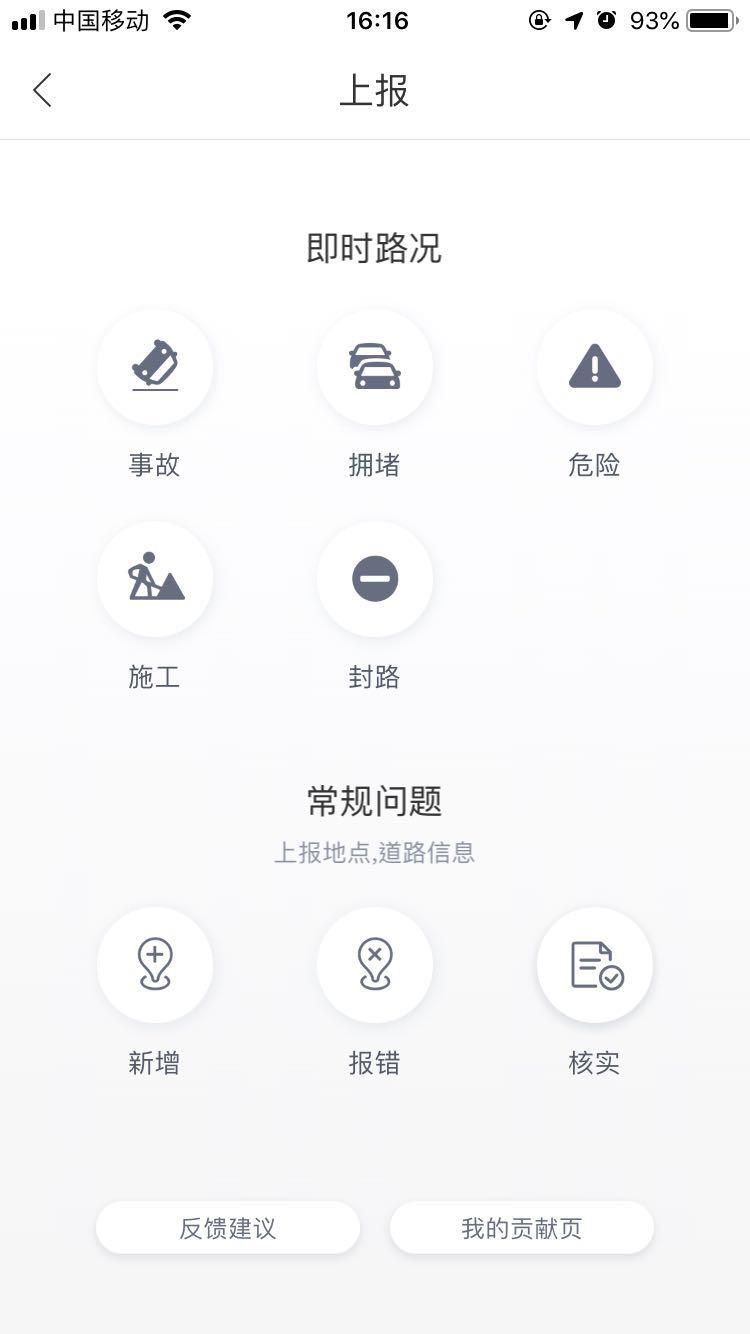
Task: Open the 核实 verification option
Action: click(x=595, y=965)
